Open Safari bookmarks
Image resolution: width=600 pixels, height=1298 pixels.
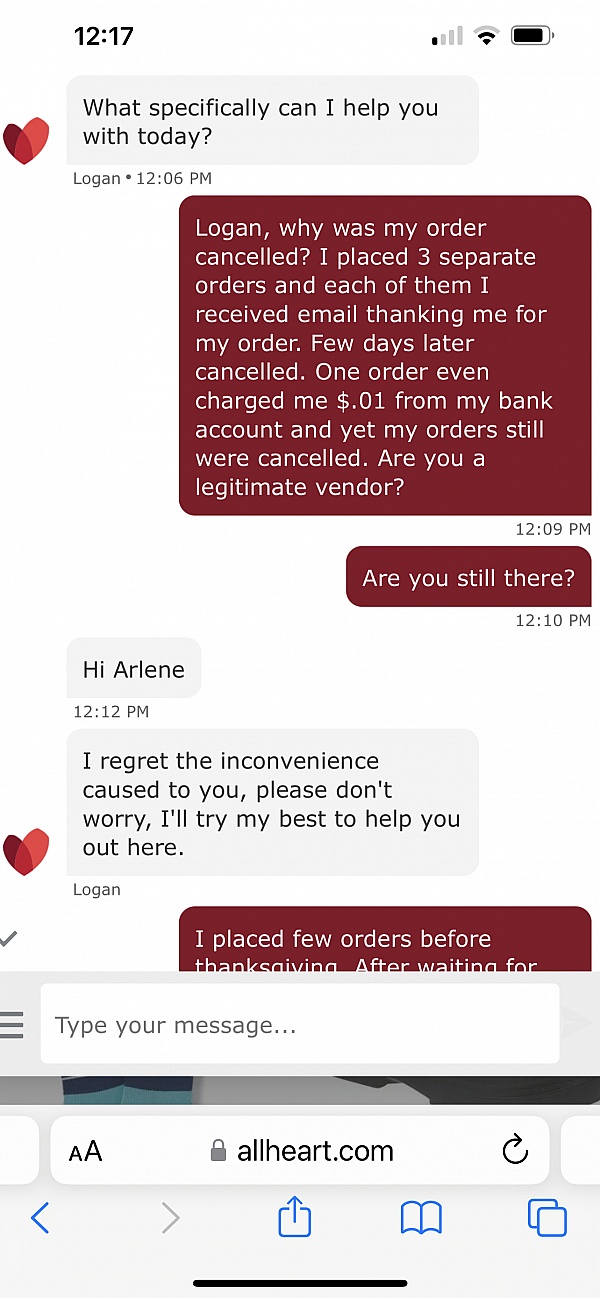click(421, 1217)
